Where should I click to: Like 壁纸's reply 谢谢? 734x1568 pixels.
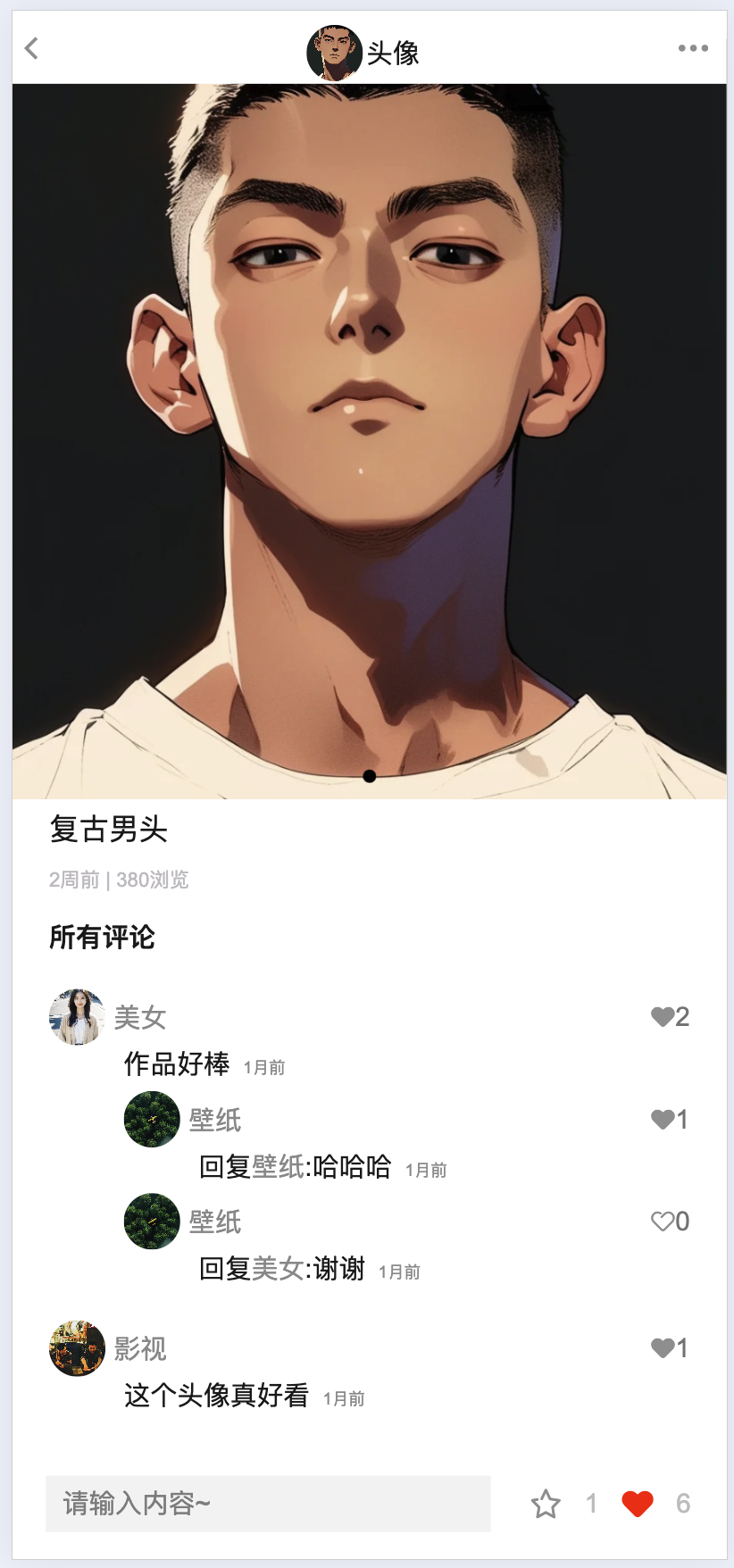pyautogui.click(x=663, y=1222)
